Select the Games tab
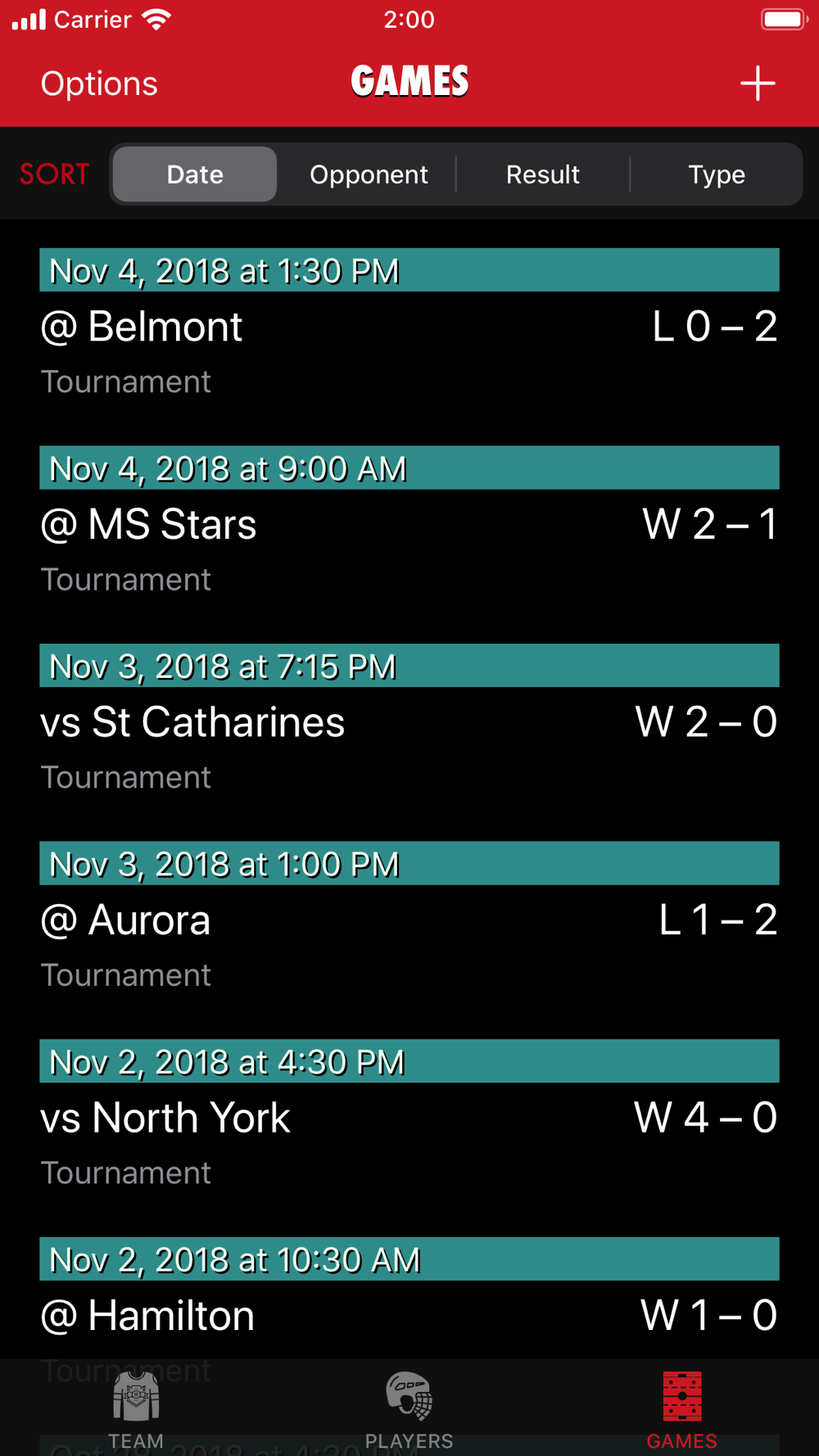The image size is (819, 1456). tap(682, 1410)
